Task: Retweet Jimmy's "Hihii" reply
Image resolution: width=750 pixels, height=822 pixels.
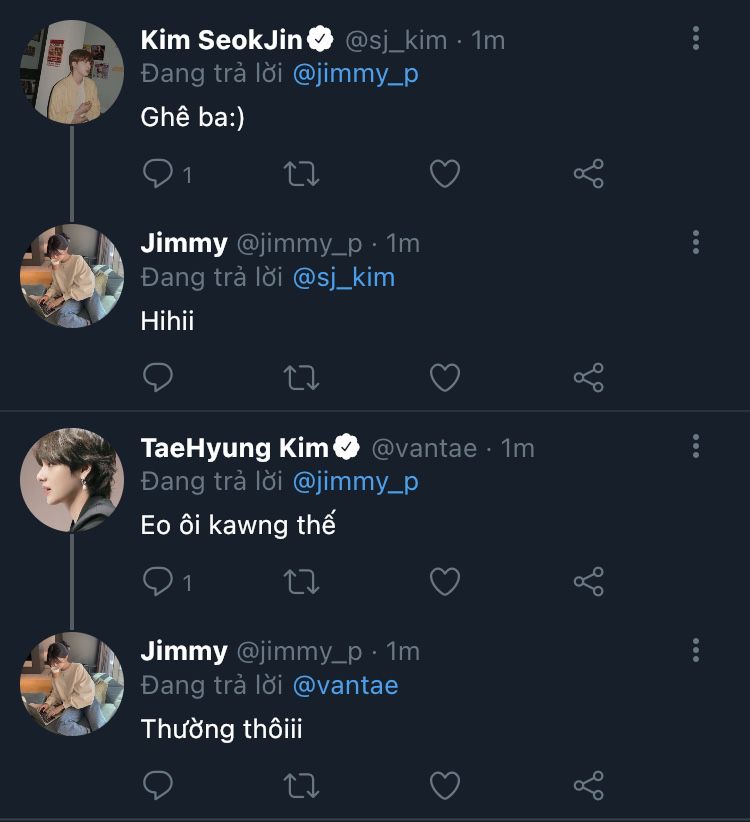Action: pos(301,378)
